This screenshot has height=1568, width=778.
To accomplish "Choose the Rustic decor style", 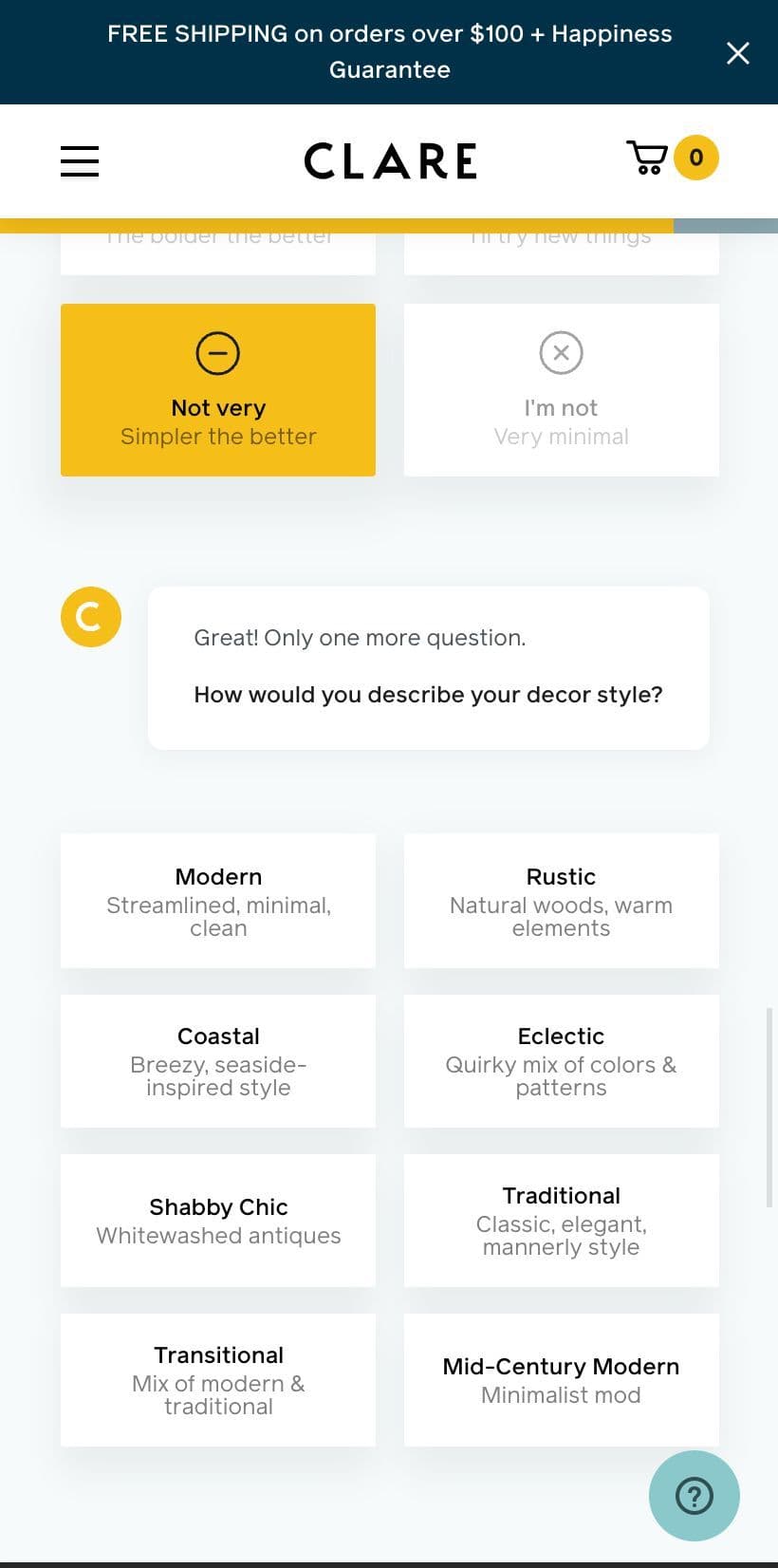I will pos(562,901).
